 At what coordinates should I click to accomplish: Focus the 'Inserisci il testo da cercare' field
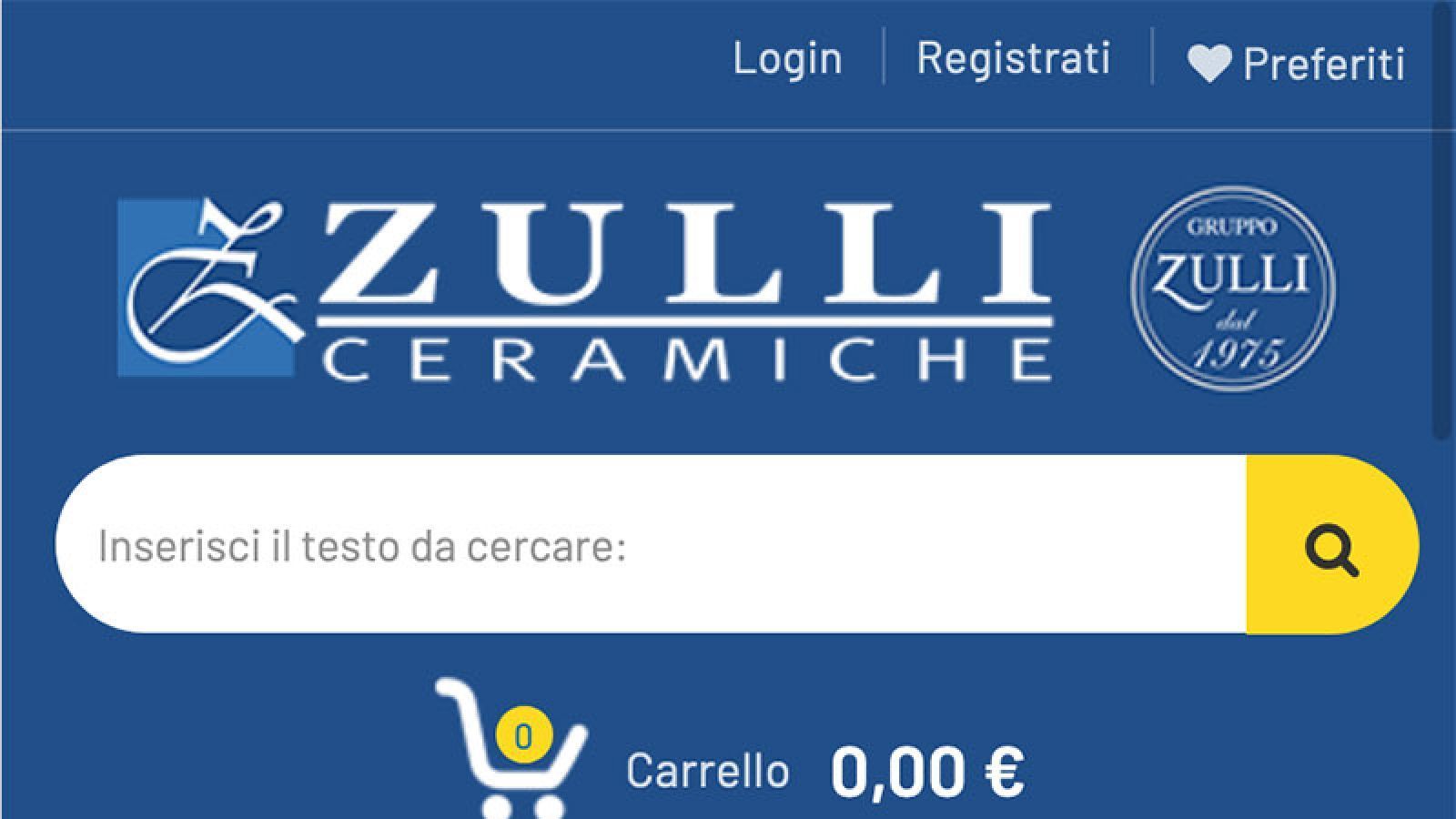coord(651,546)
